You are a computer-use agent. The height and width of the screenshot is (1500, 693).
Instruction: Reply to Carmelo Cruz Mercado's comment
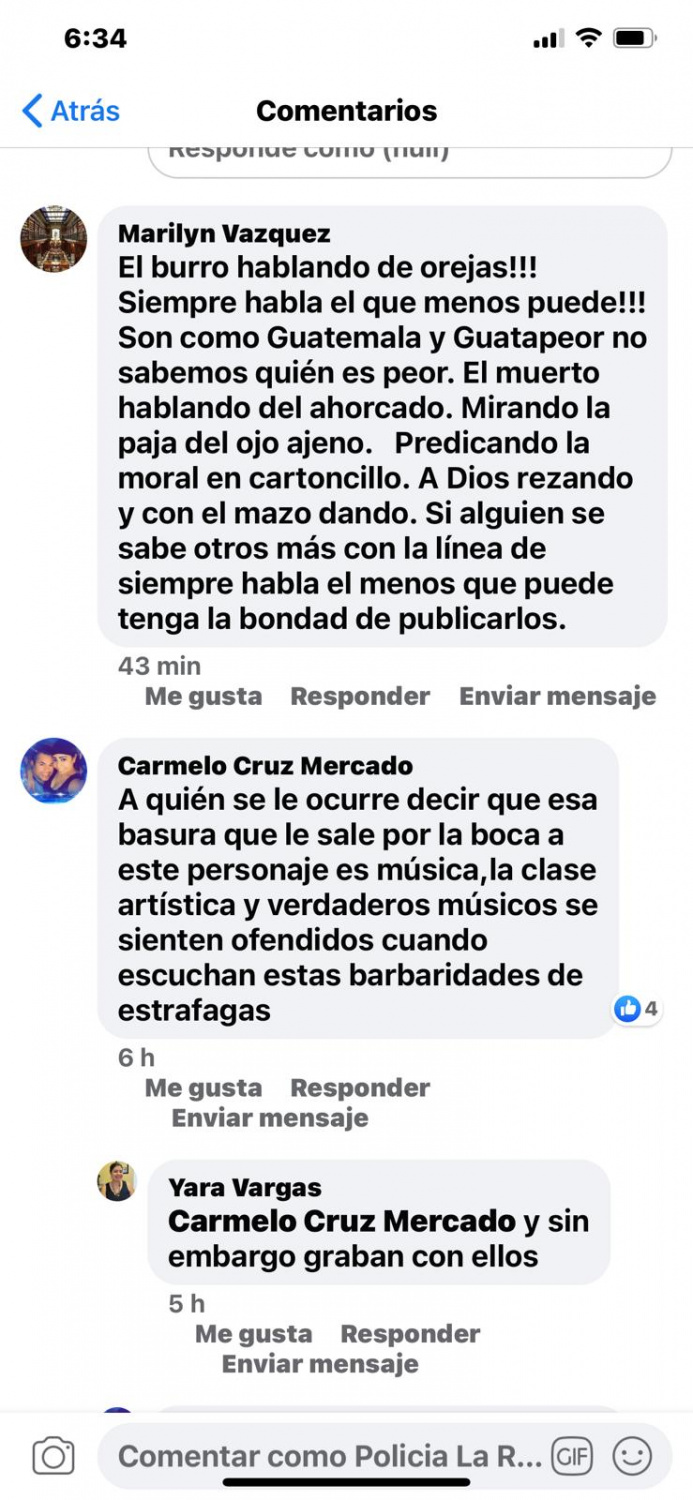360,1088
